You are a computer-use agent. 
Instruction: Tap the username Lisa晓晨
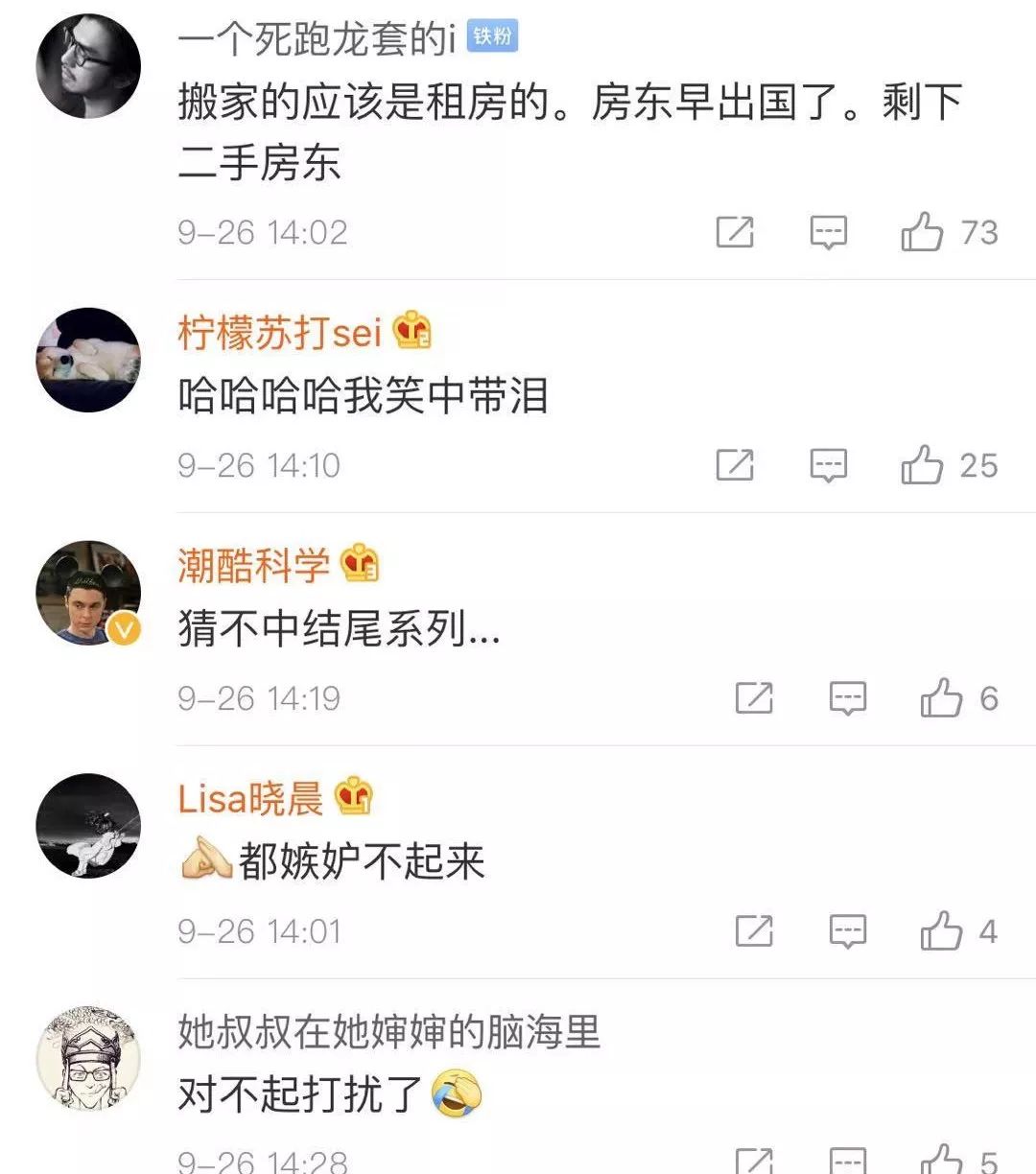249,798
